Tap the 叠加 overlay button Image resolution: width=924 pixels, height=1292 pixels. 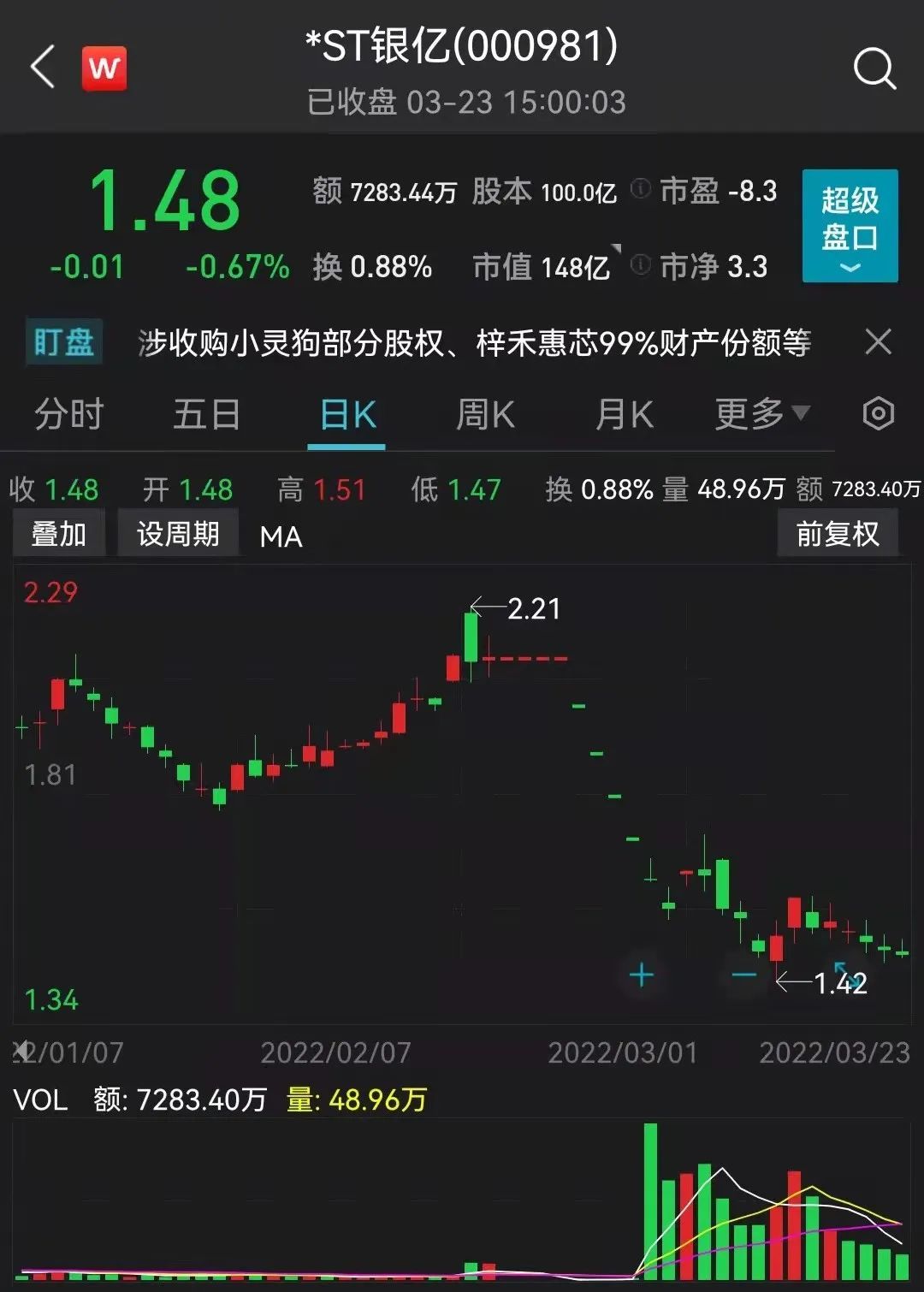tap(59, 534)
